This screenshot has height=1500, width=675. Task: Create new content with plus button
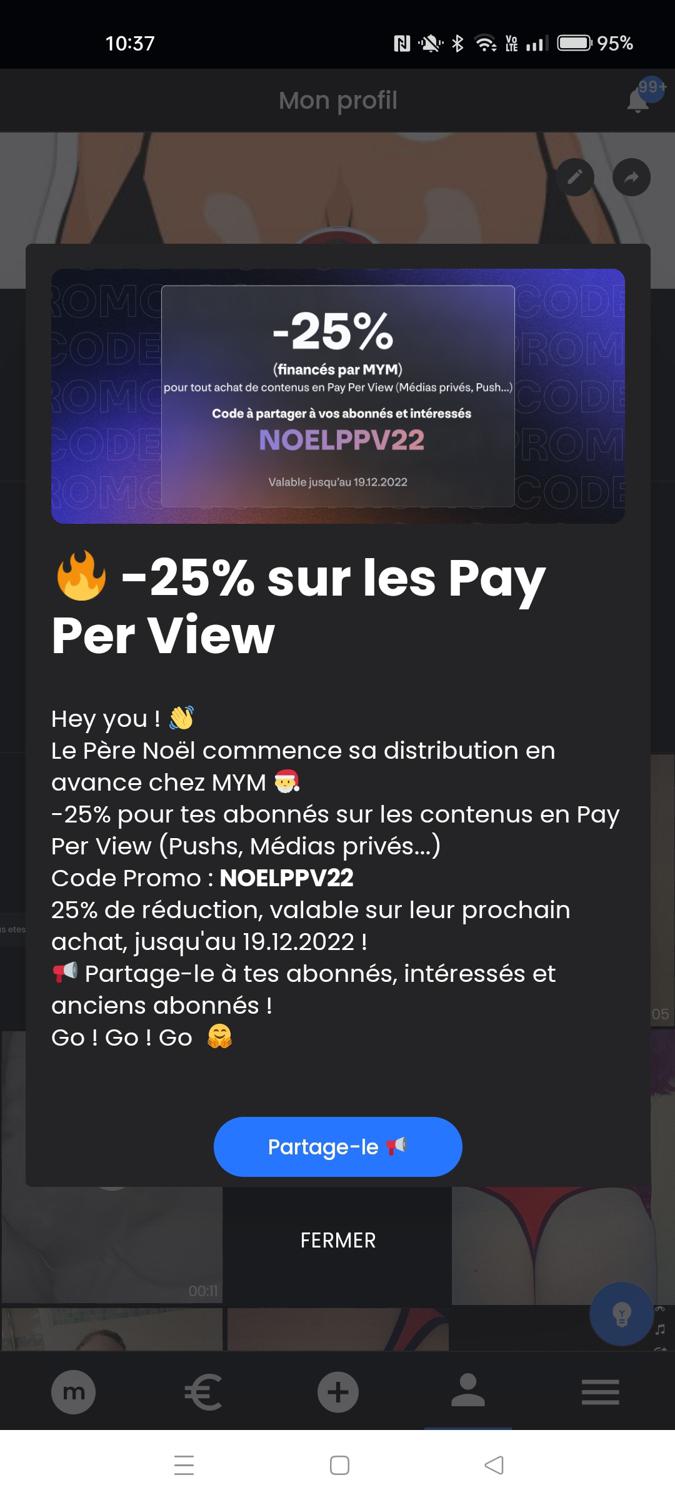pos(338,1392)
